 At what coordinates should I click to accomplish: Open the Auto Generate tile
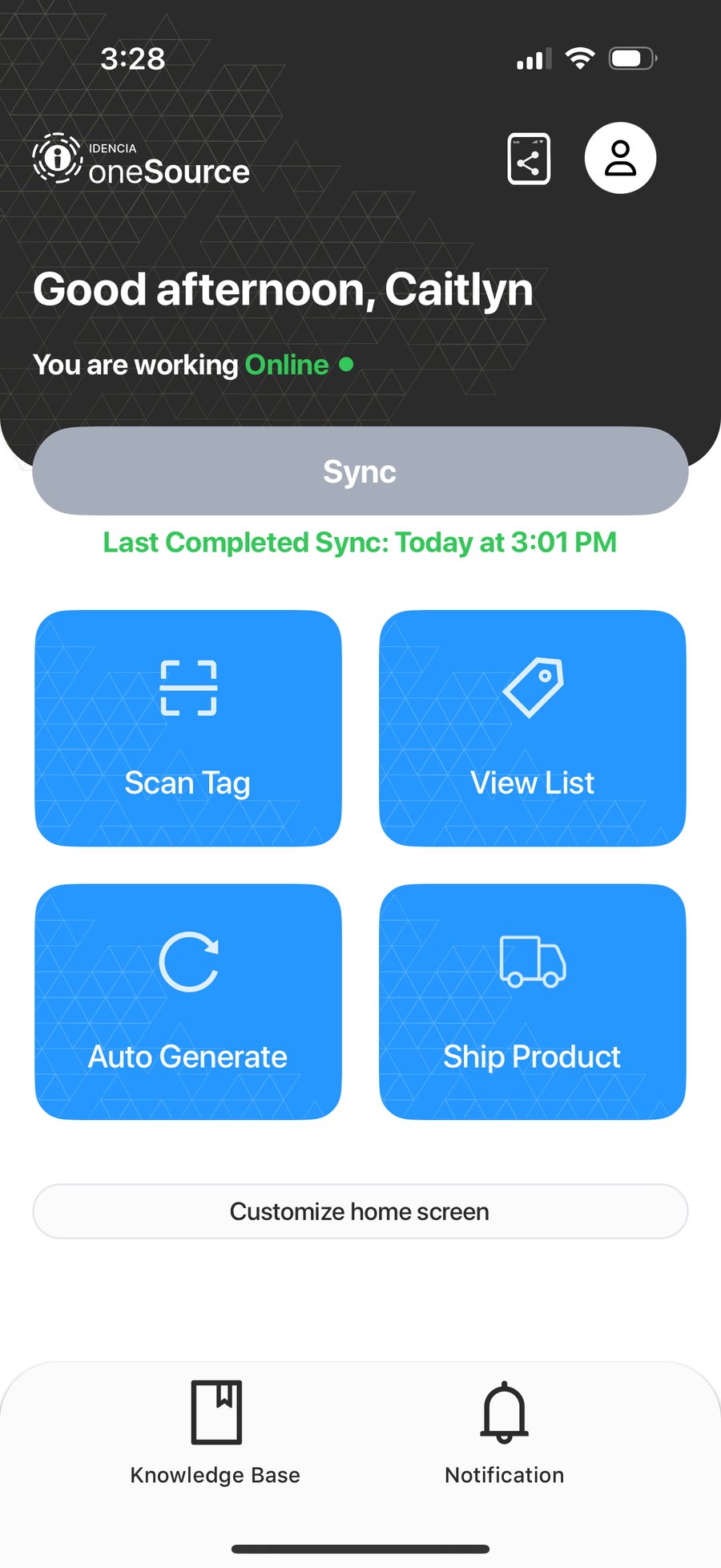click(x=187, y=1002)
